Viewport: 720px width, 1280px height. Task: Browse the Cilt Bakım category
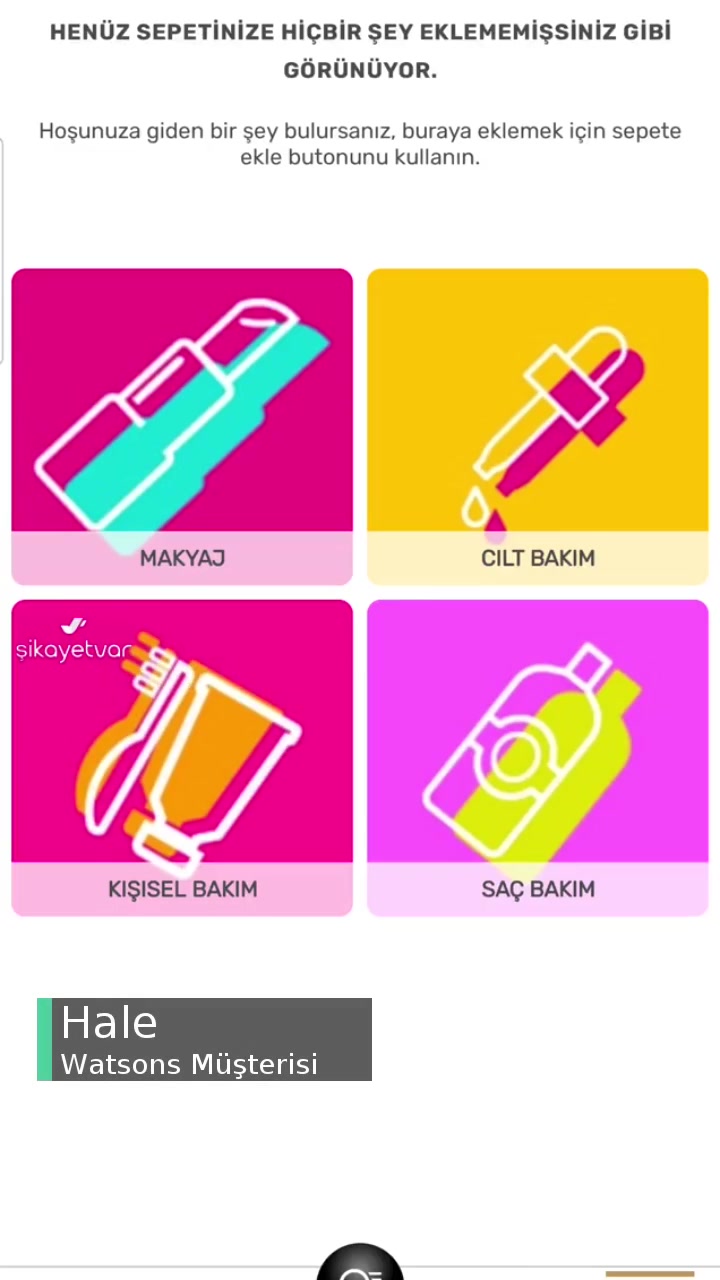tap(538, 426)
